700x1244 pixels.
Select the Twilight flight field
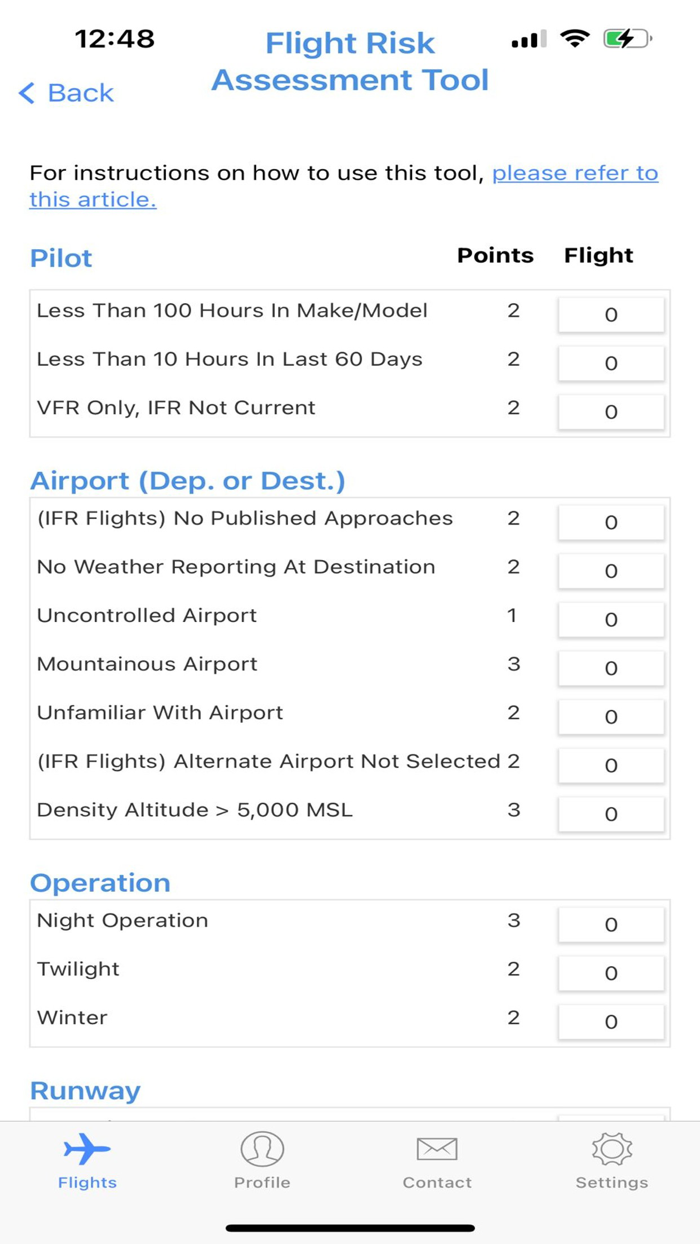[x=611, y=973]
